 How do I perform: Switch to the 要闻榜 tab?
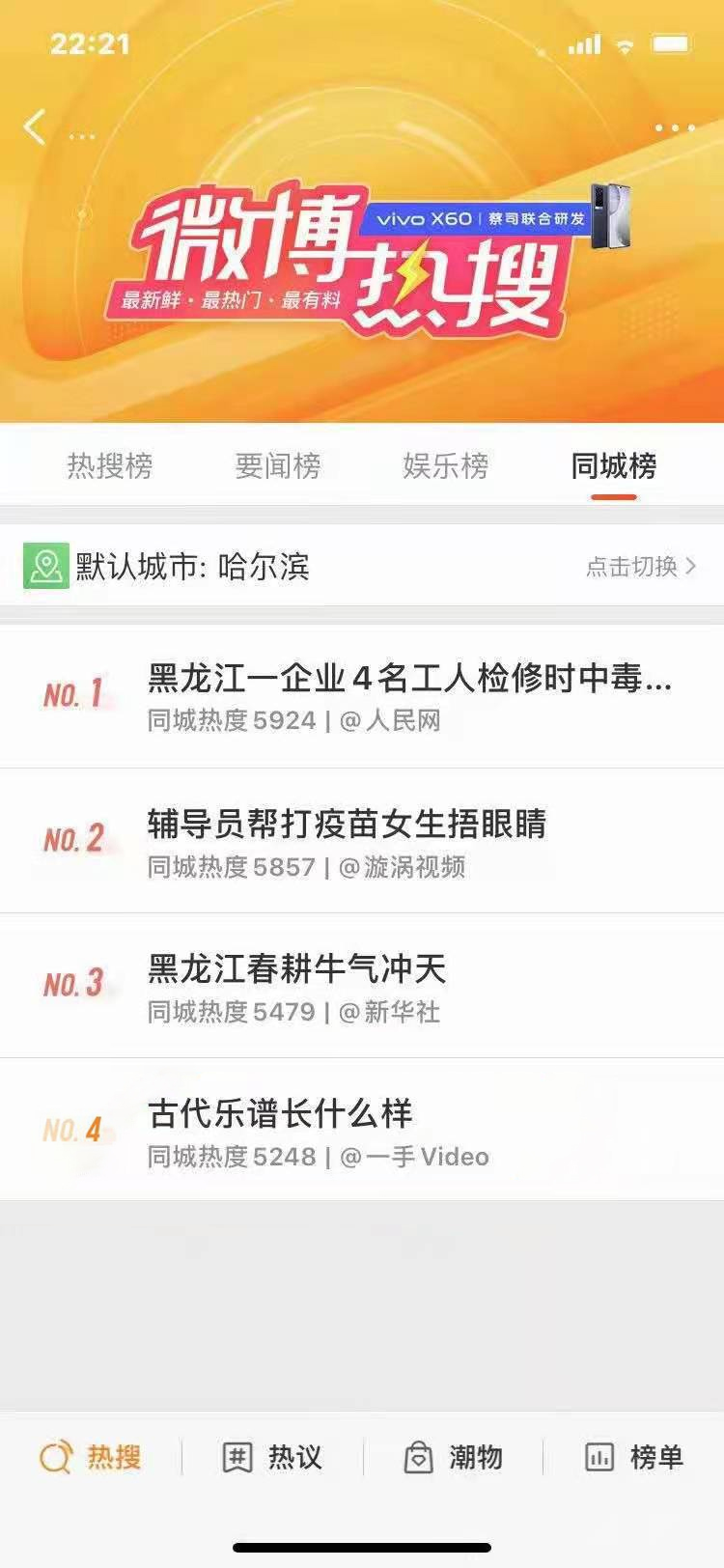278,466
